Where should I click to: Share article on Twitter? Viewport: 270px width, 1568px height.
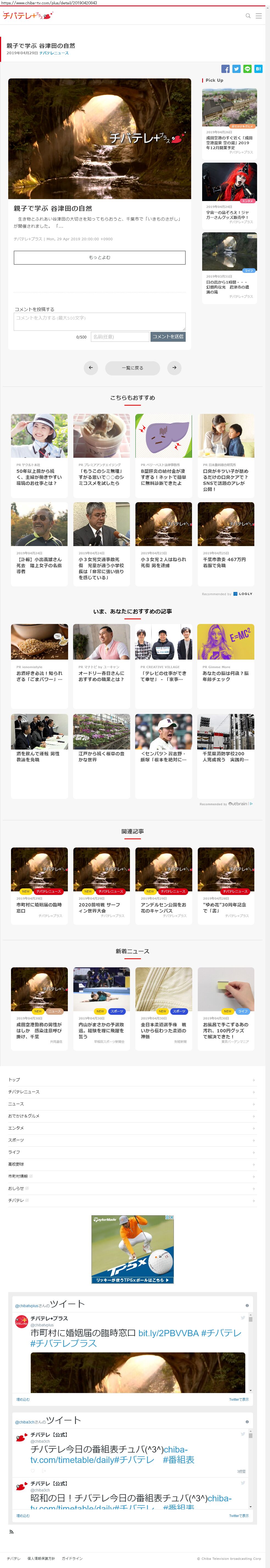click(x=236, y=69)
